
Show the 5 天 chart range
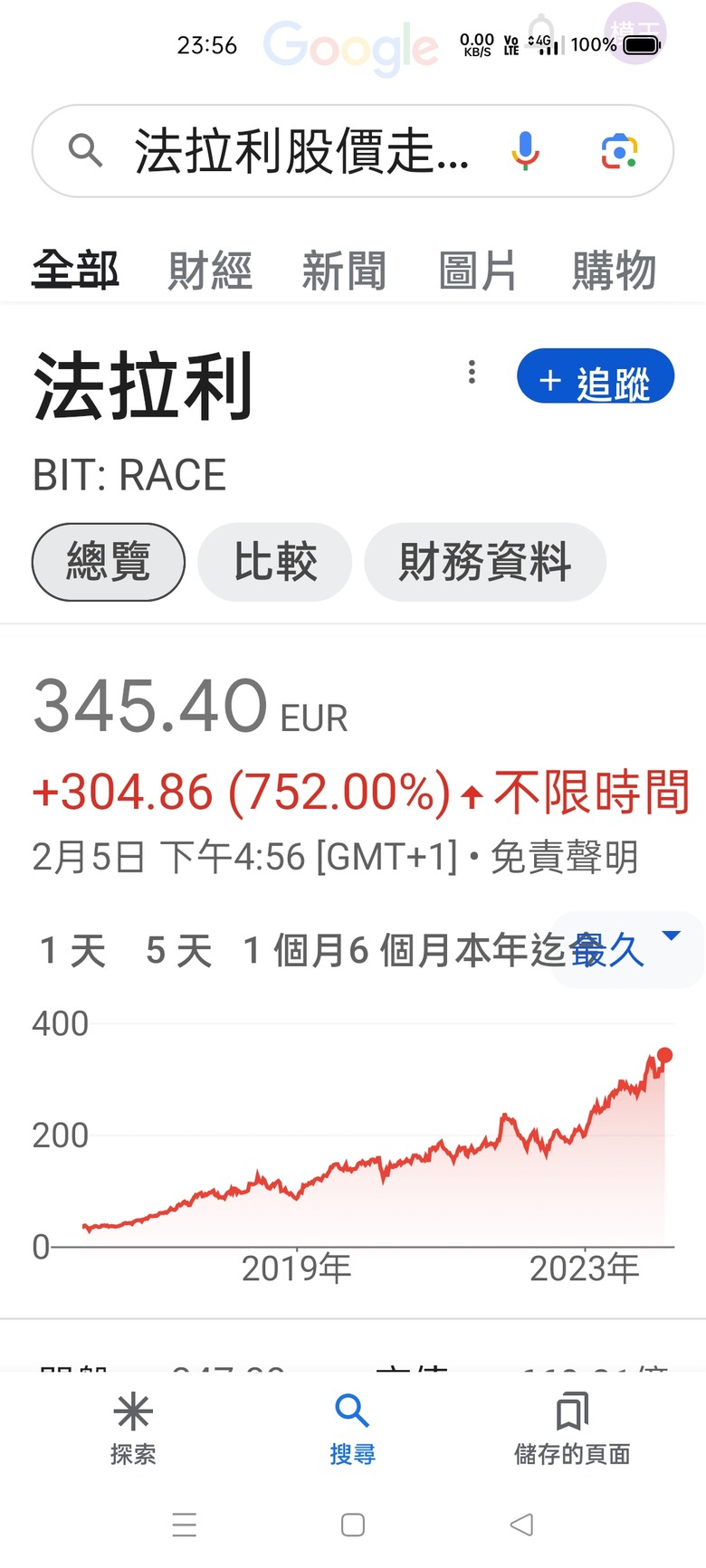(x=179, y=951)
